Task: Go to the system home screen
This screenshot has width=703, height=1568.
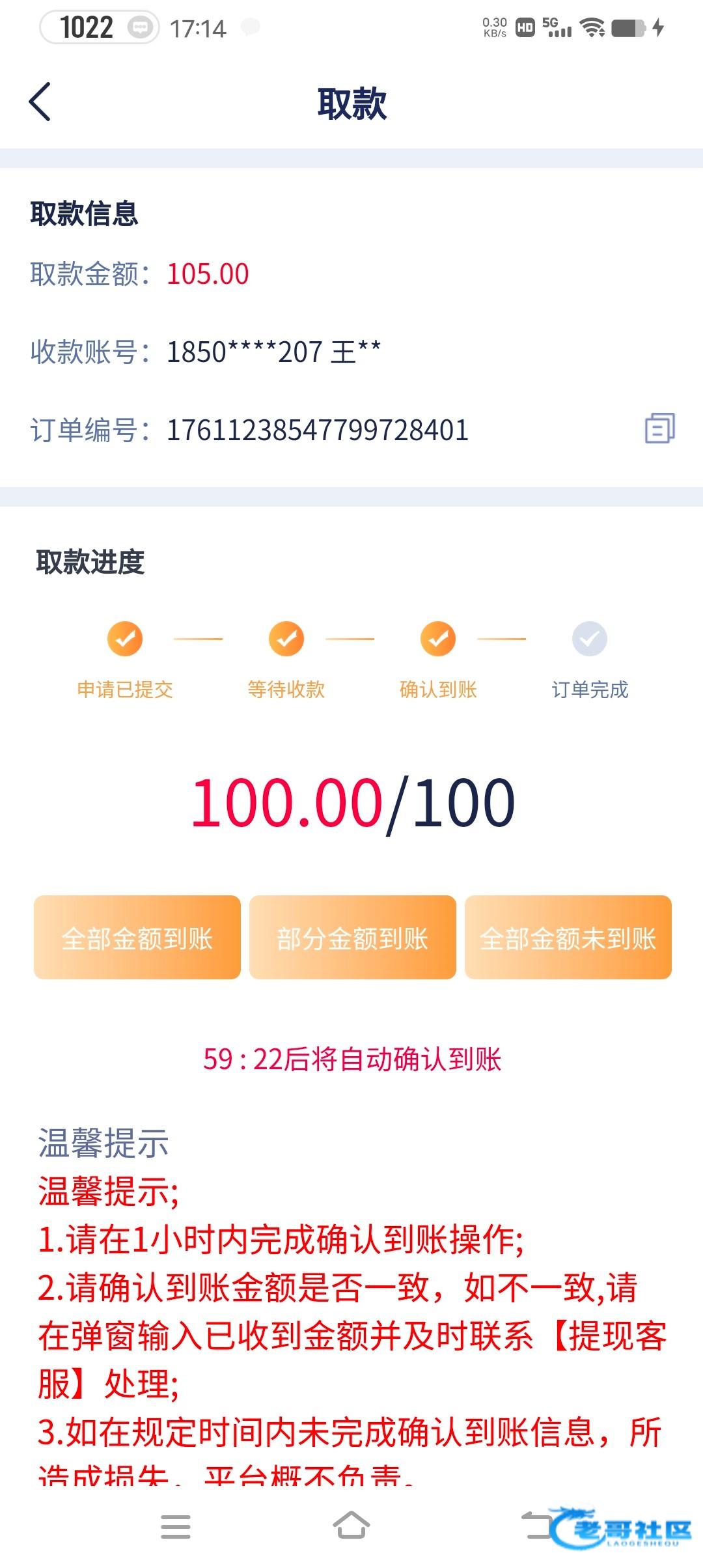Action: click(351, 1526)
